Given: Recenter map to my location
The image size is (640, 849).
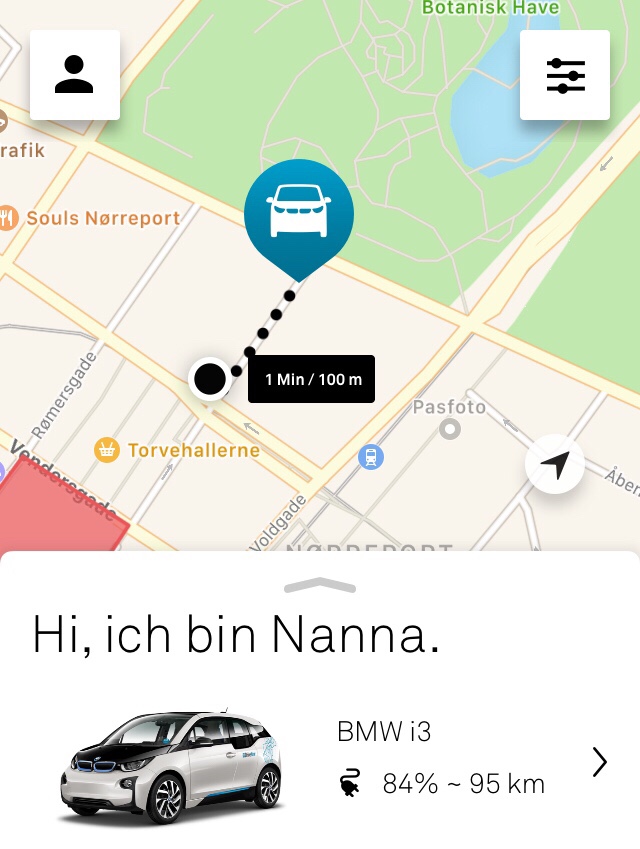Looking at the screenshot, I should (x=555, y=465).
